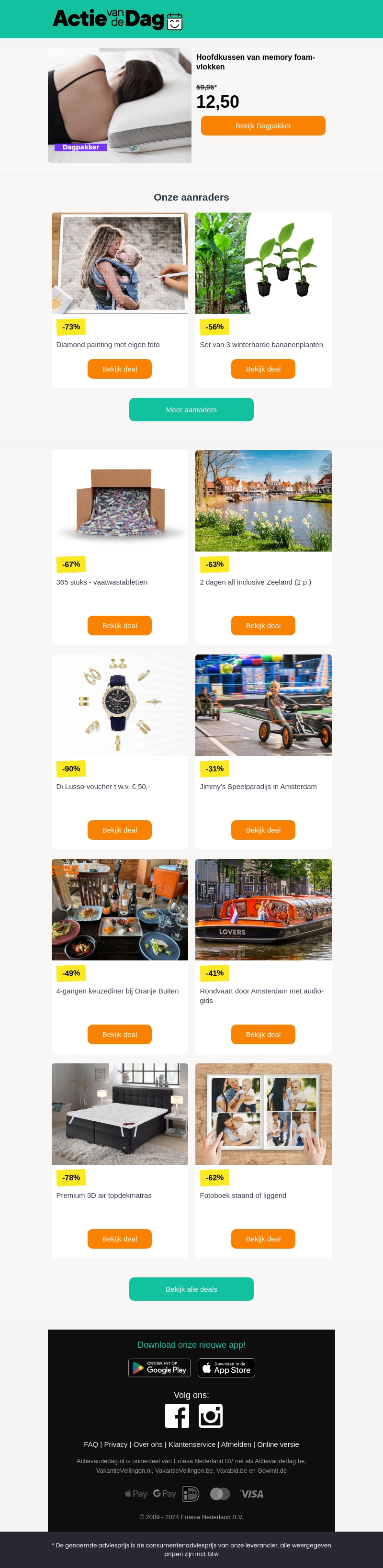Get the app on Google Play
Viewport: 383px width, 1568px height.
pos(159,1368)
